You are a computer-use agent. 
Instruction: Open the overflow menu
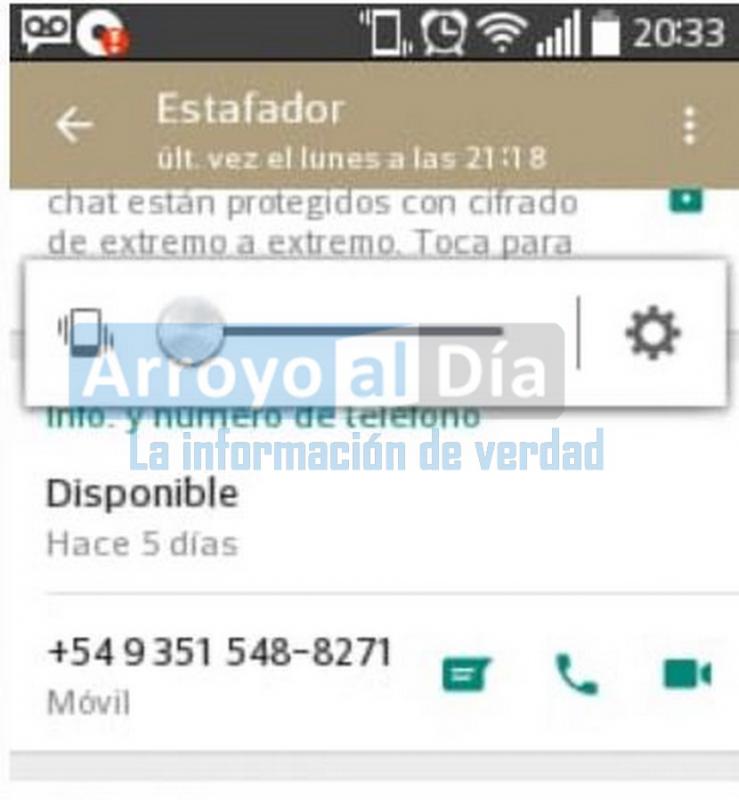point(688,126)
